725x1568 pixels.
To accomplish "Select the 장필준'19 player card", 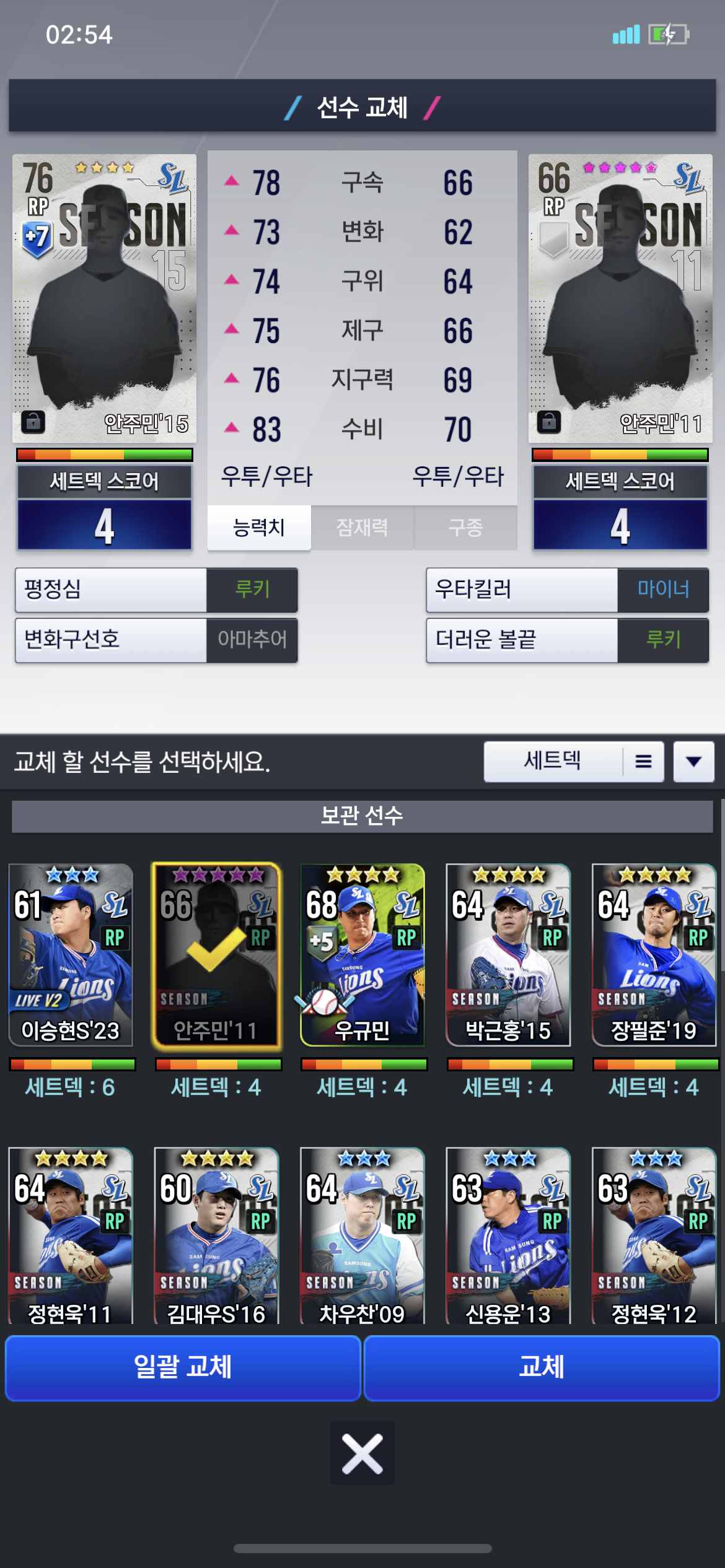I will (654, 955).
